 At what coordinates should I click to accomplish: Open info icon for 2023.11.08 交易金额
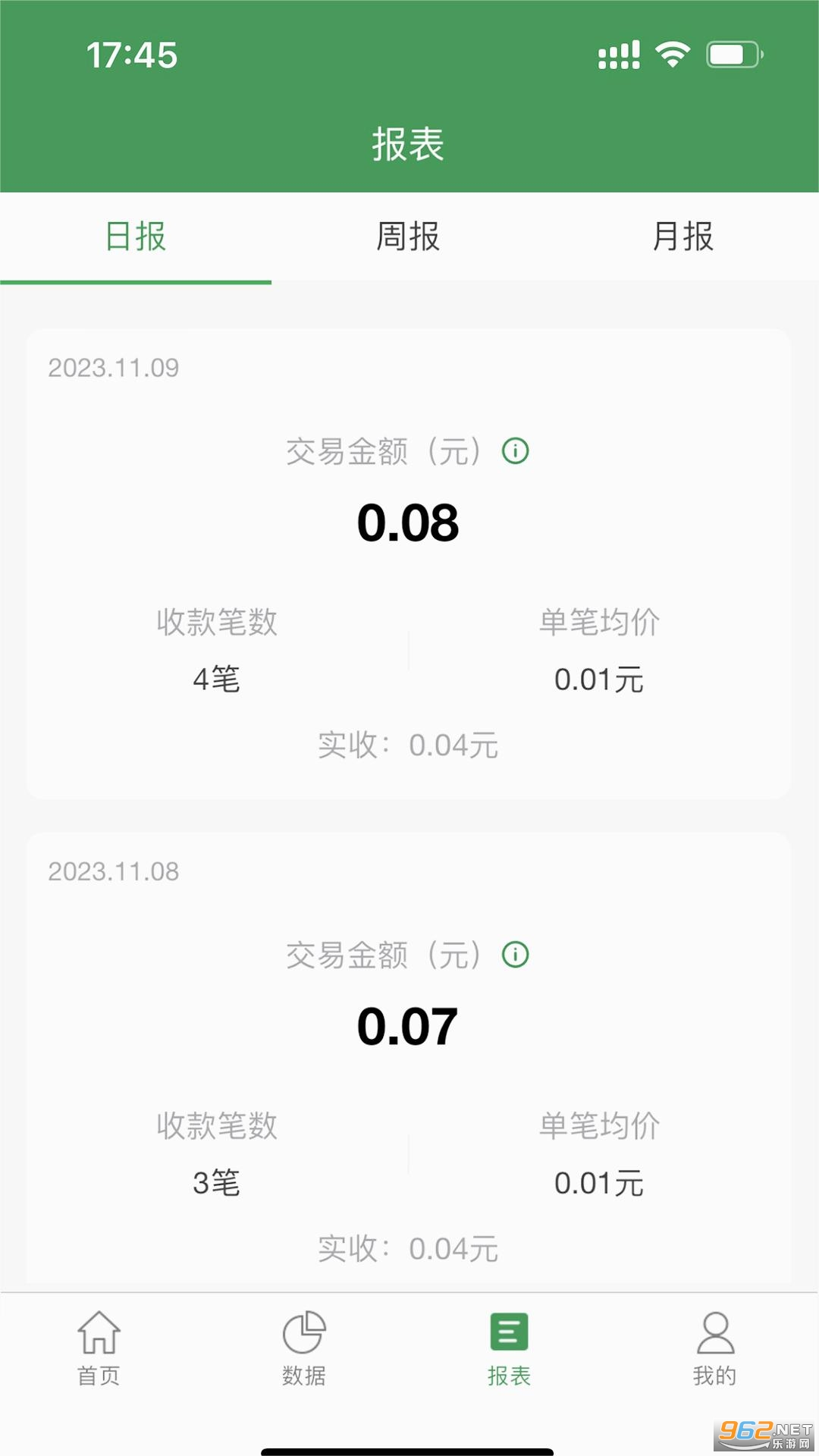[x=516, y=955]
